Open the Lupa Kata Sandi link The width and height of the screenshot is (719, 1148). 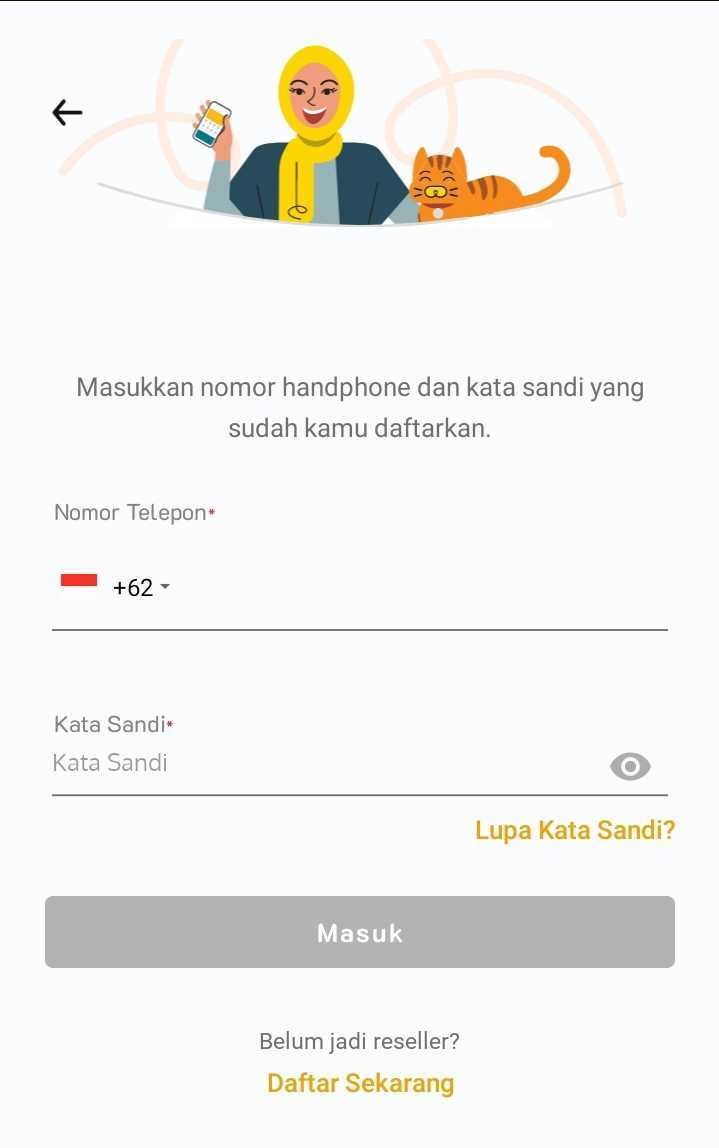pyautogui.click(x=575, y=830)
